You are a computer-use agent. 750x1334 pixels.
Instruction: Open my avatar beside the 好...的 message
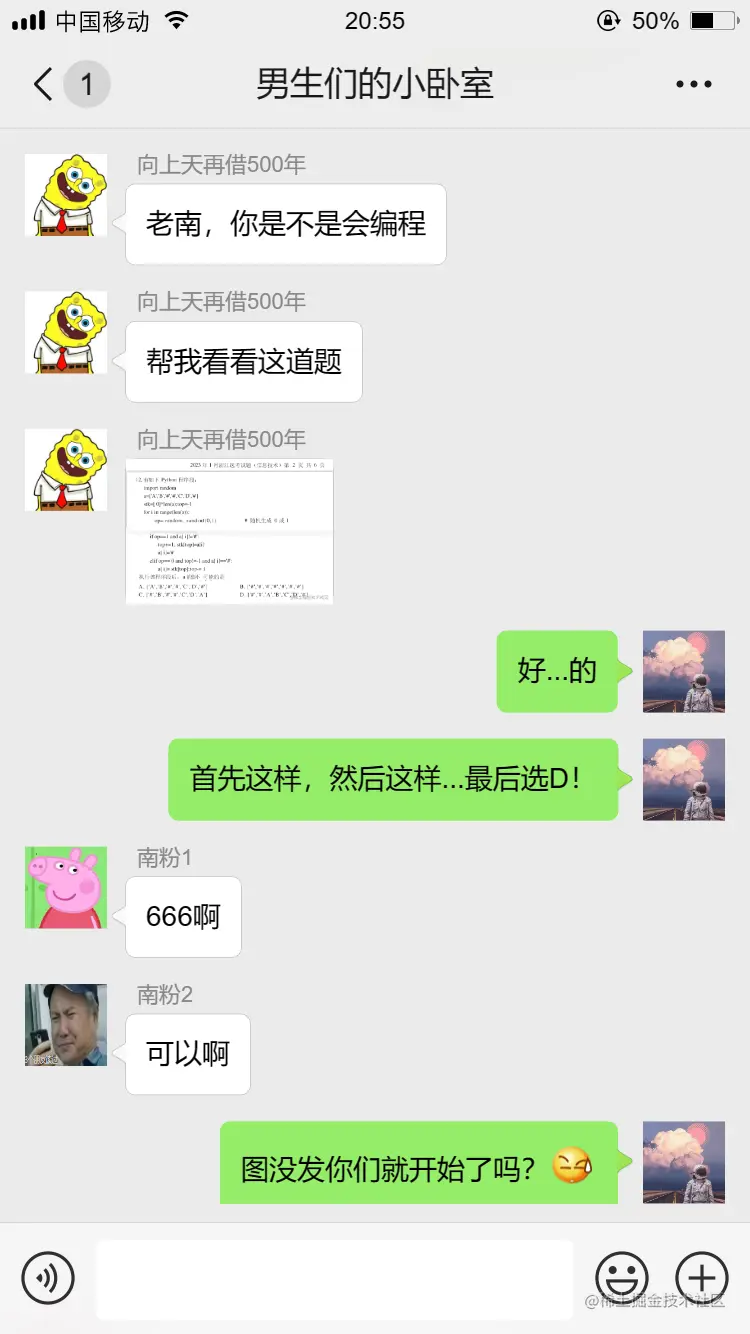pyautogui.click(x=683, y=671)
